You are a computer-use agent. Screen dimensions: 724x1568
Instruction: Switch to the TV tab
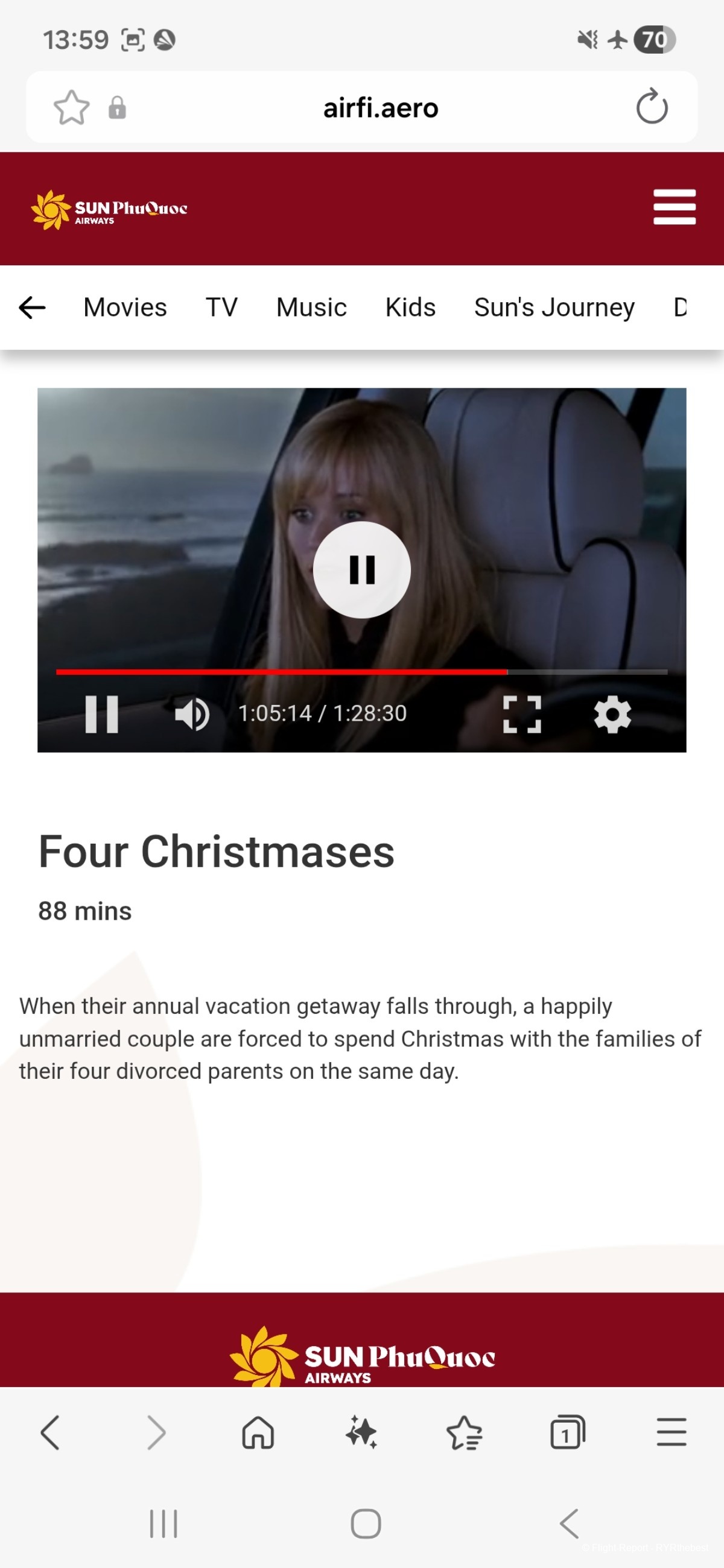pos(221,308)
